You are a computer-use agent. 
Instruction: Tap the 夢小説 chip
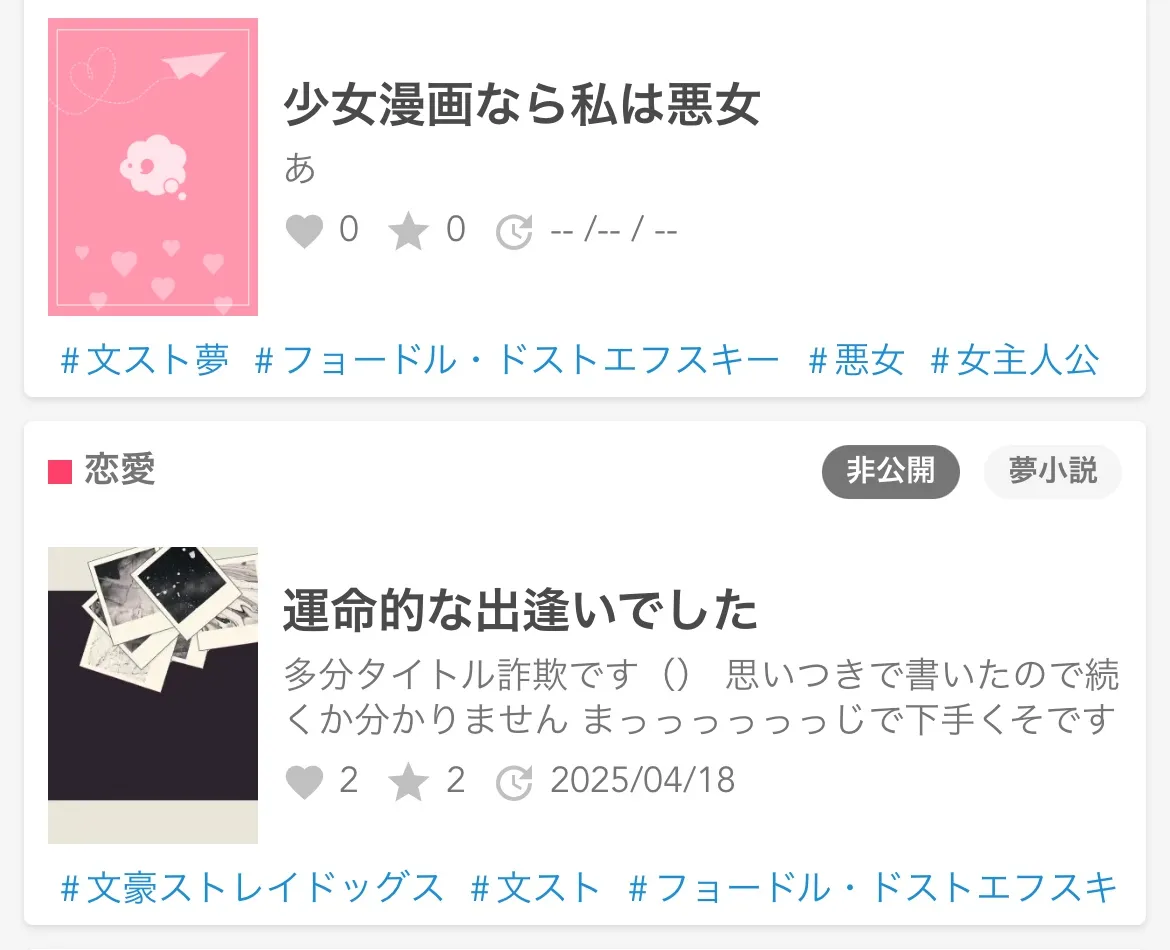(1052, 471)
